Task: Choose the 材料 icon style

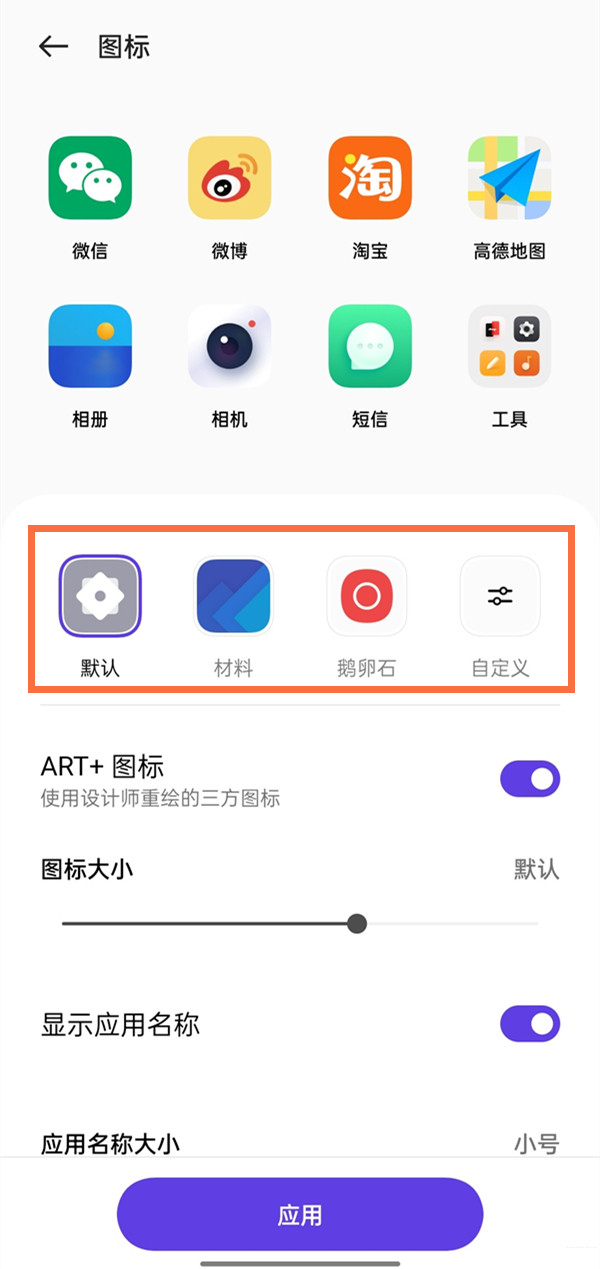Action: pos(234,596)
